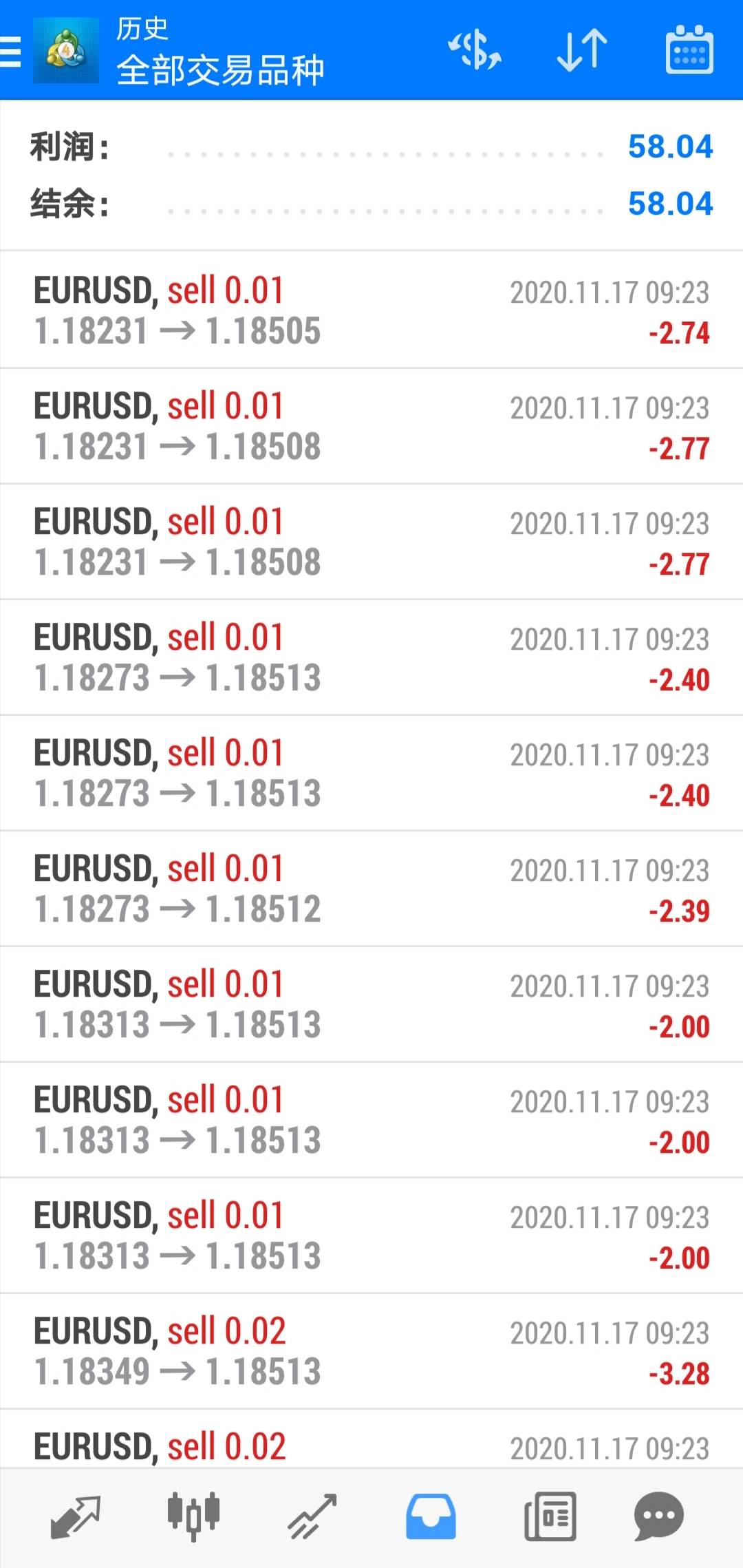View the EURUSD trade closed at 1.18512

pos(371,889)
